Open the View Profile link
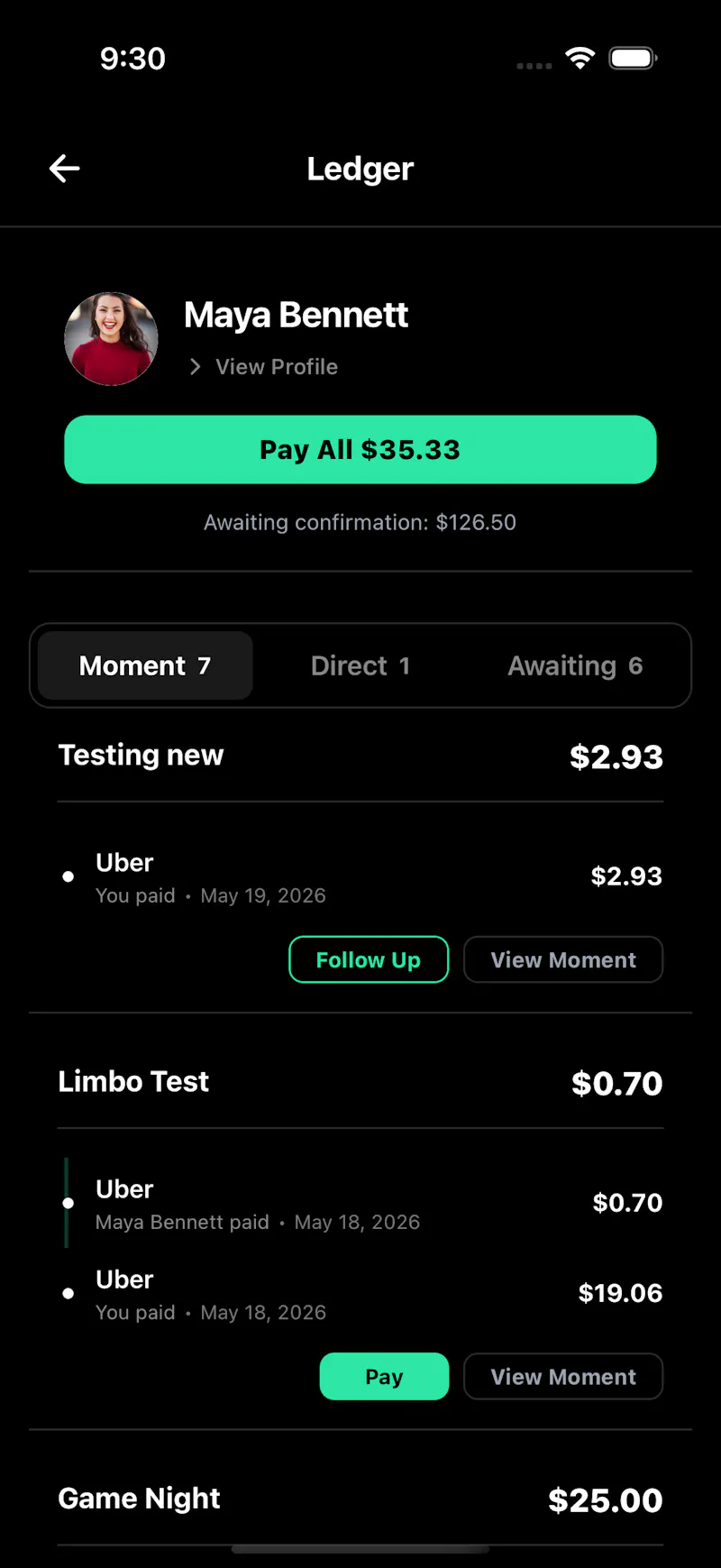The width and height of the screenshot is (721, 1568). click(263, 367)
